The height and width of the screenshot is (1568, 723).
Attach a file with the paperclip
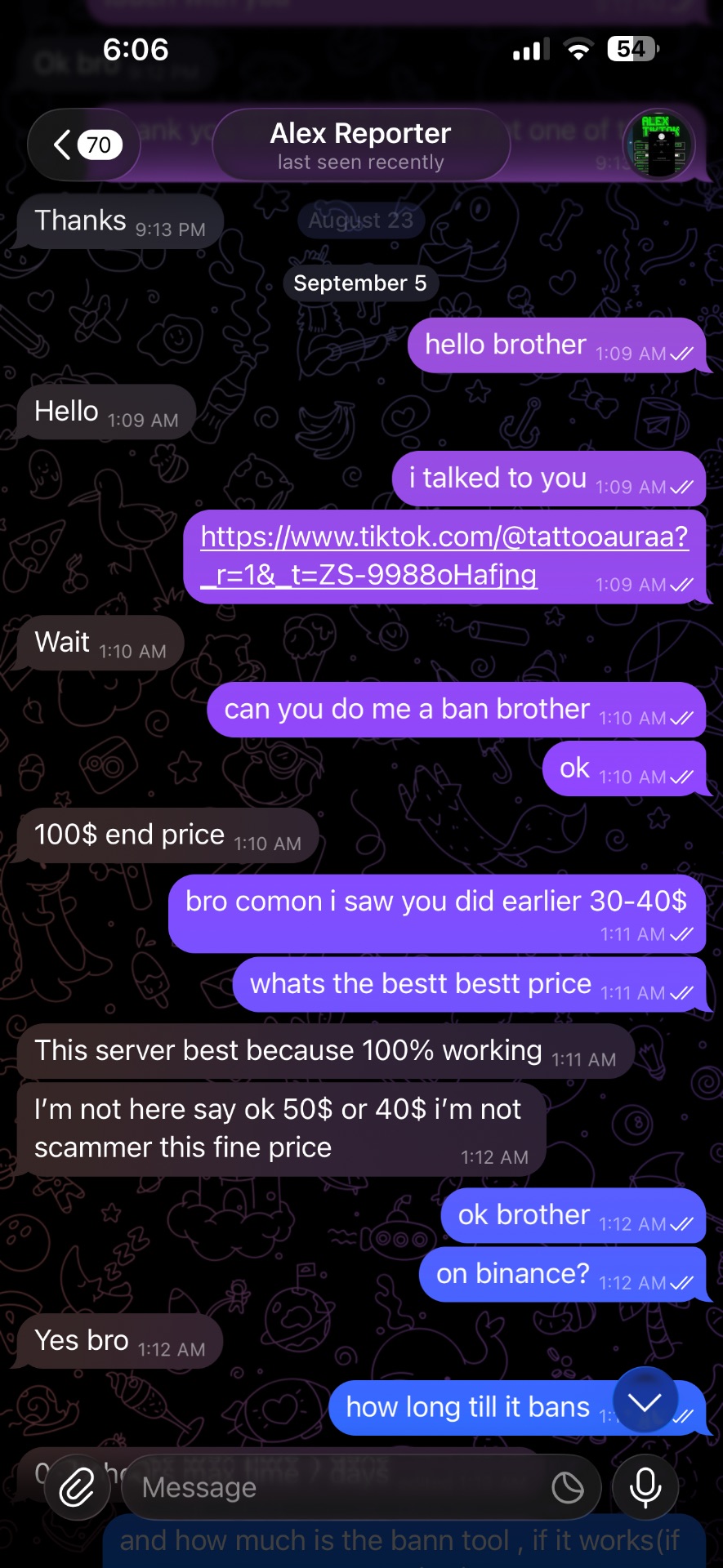(x=78, y=1487)
